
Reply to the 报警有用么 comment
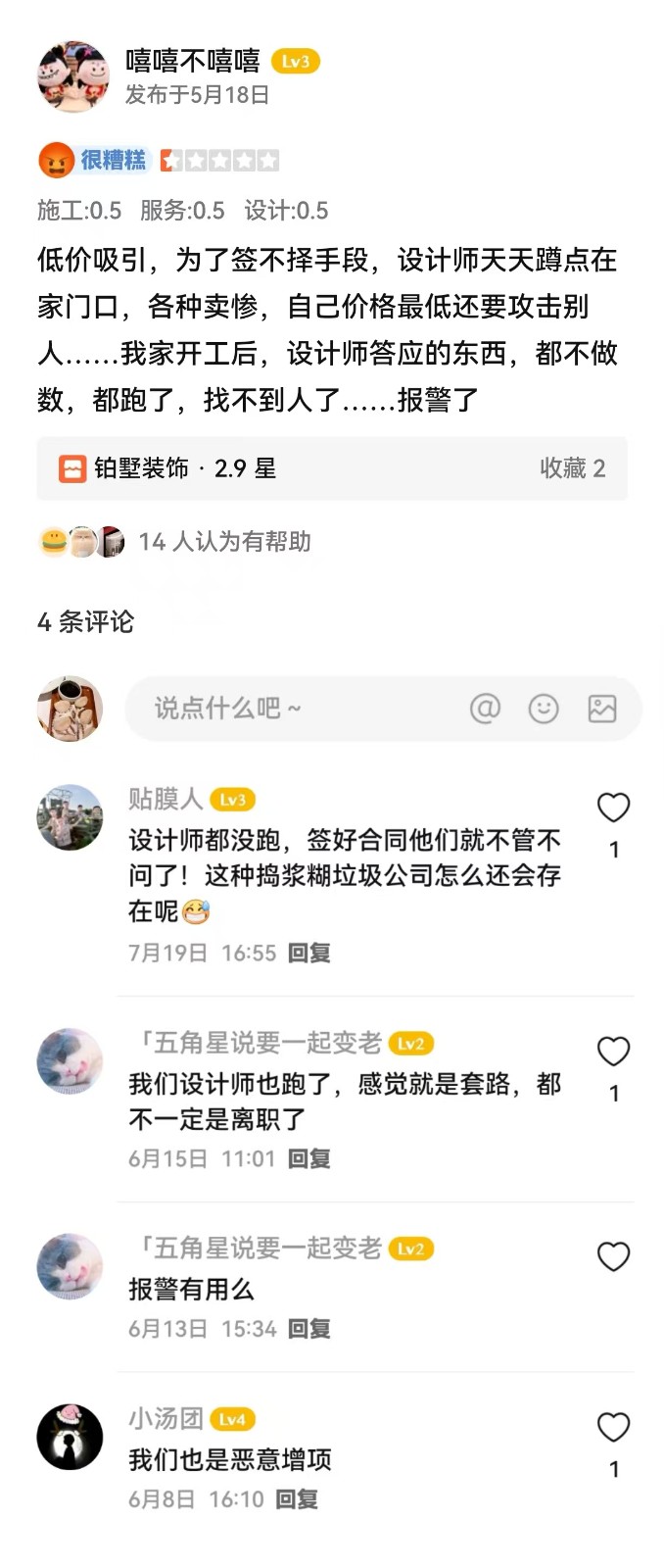point(309,1329)
